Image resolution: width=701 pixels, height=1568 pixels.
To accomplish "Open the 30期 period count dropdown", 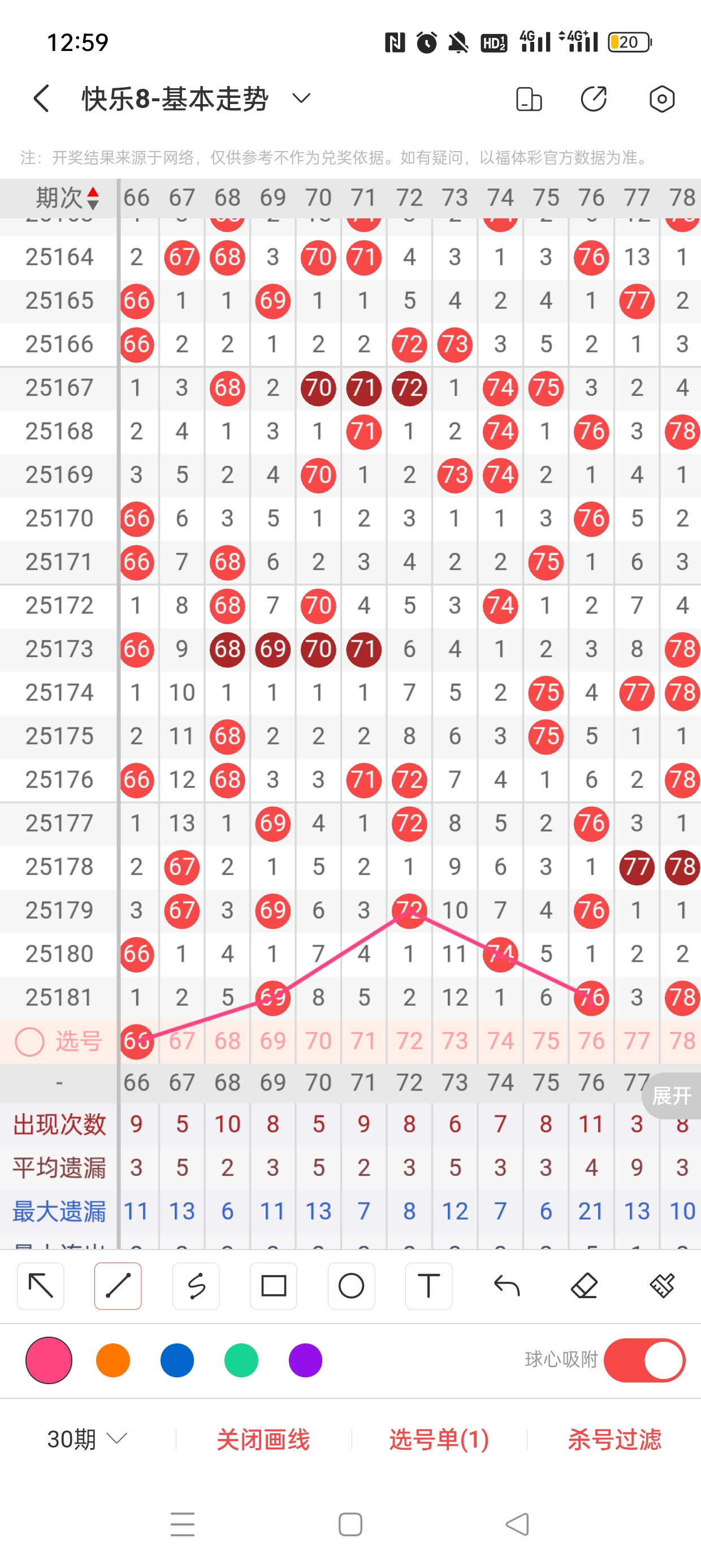I will pos(87,1440).
